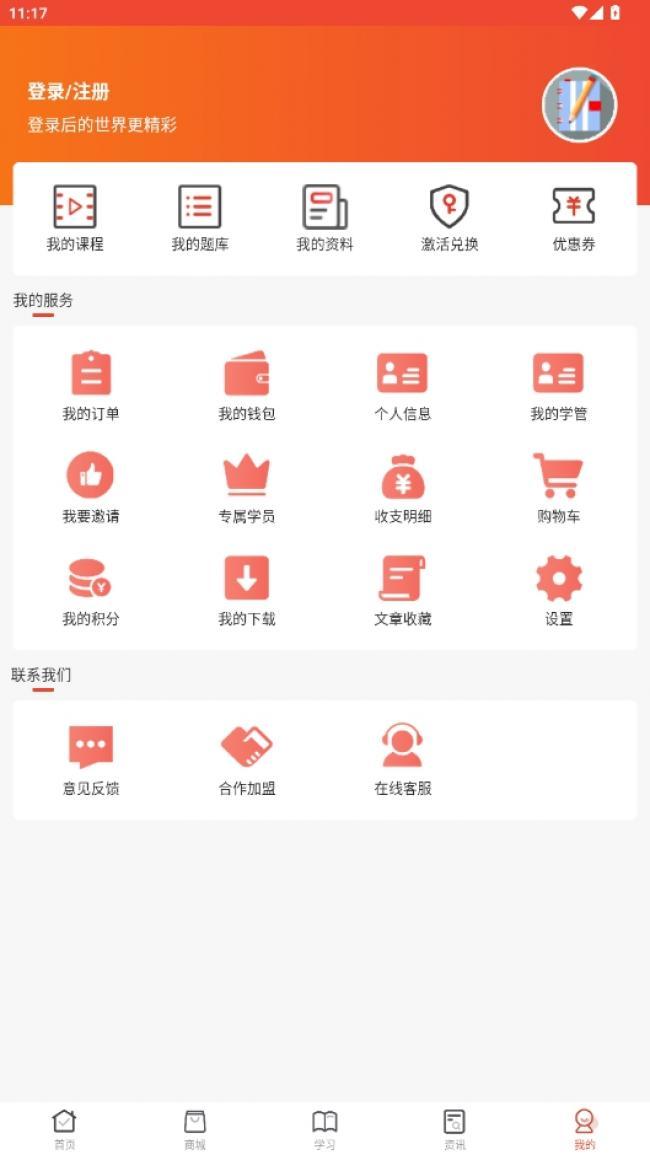Screen dimensions: 650x1155
Task: Open 我的下载 downloads
Action: pos(247,591)
